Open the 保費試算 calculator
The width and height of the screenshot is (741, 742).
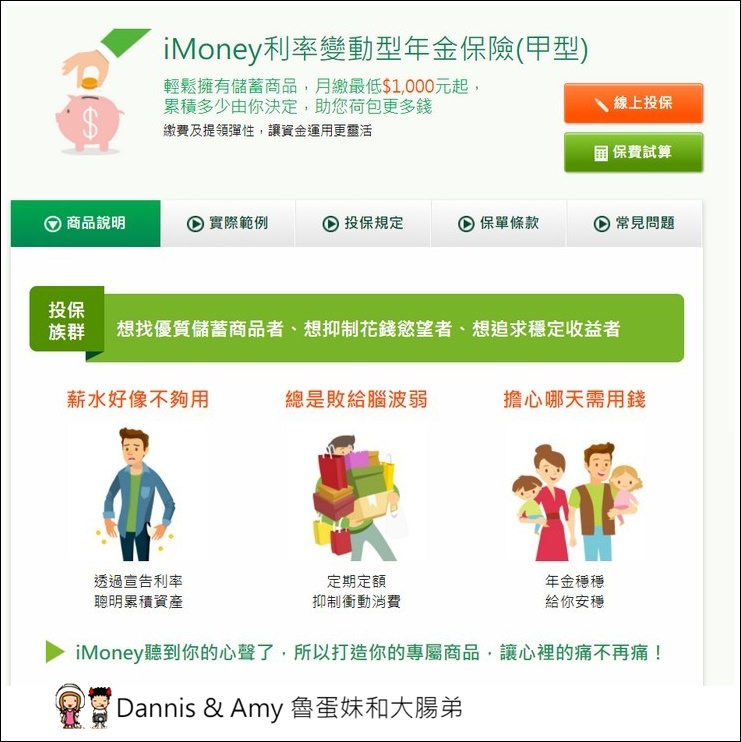(633, 153)
